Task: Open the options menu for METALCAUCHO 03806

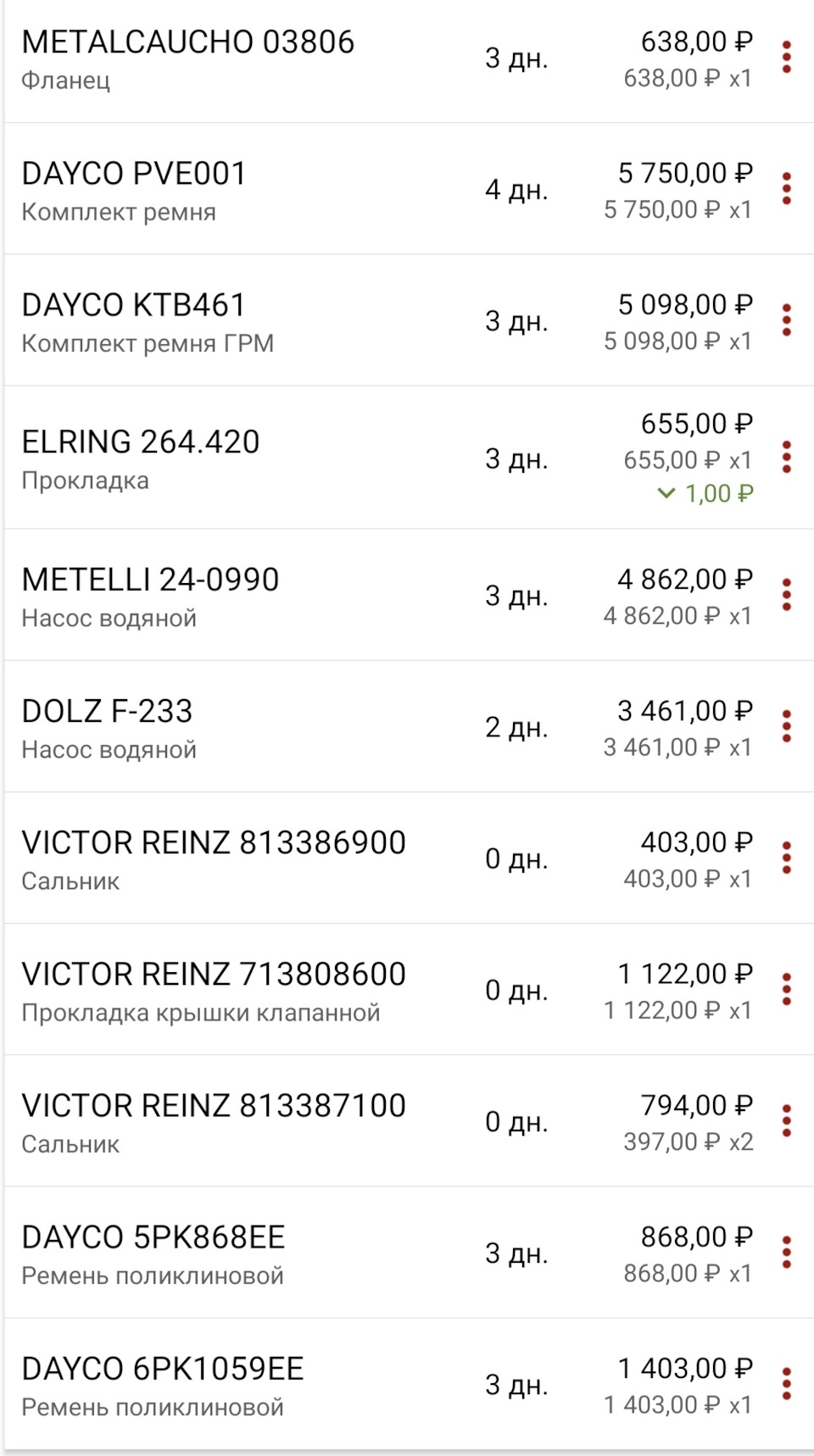Action: click(x=787, y=58)
